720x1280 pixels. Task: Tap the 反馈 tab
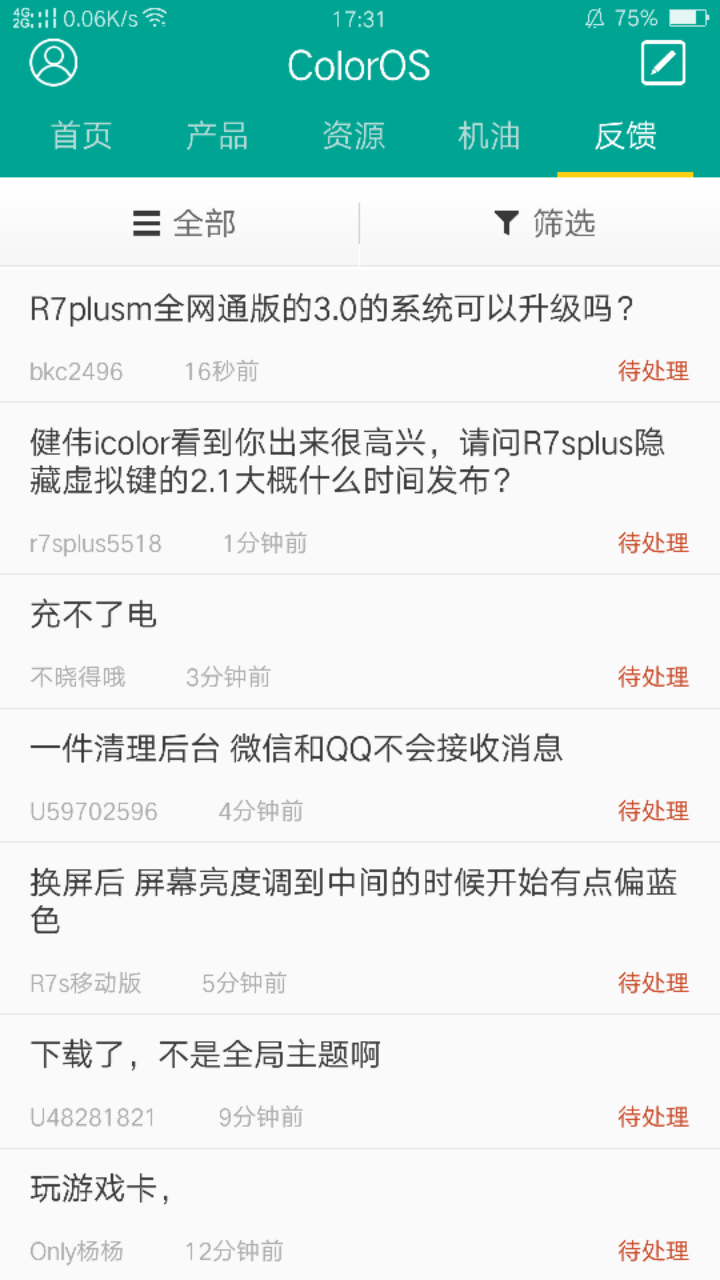[x=625, y=136]
